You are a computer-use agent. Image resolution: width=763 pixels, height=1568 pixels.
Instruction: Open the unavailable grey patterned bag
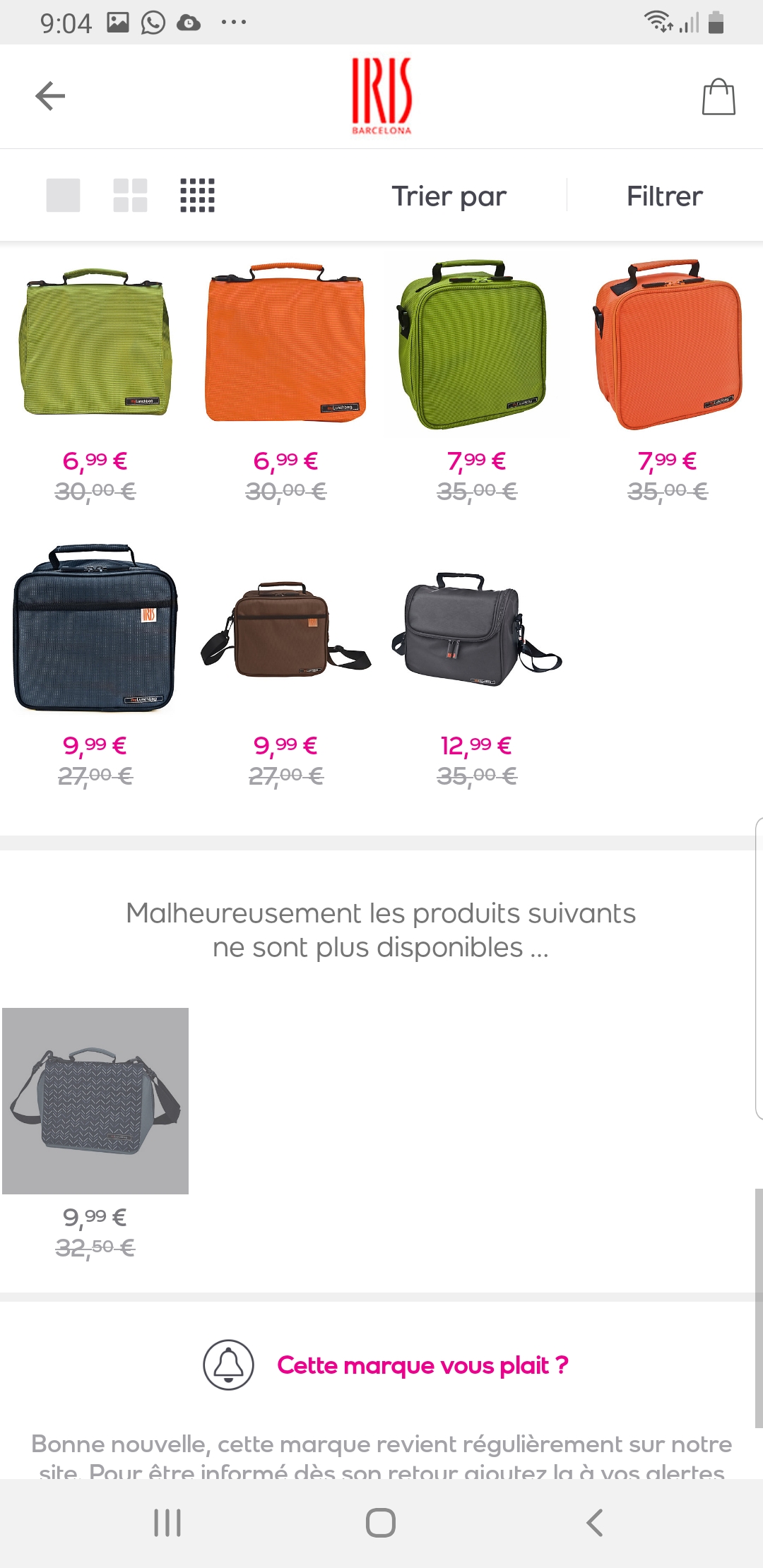point(95,1100)
